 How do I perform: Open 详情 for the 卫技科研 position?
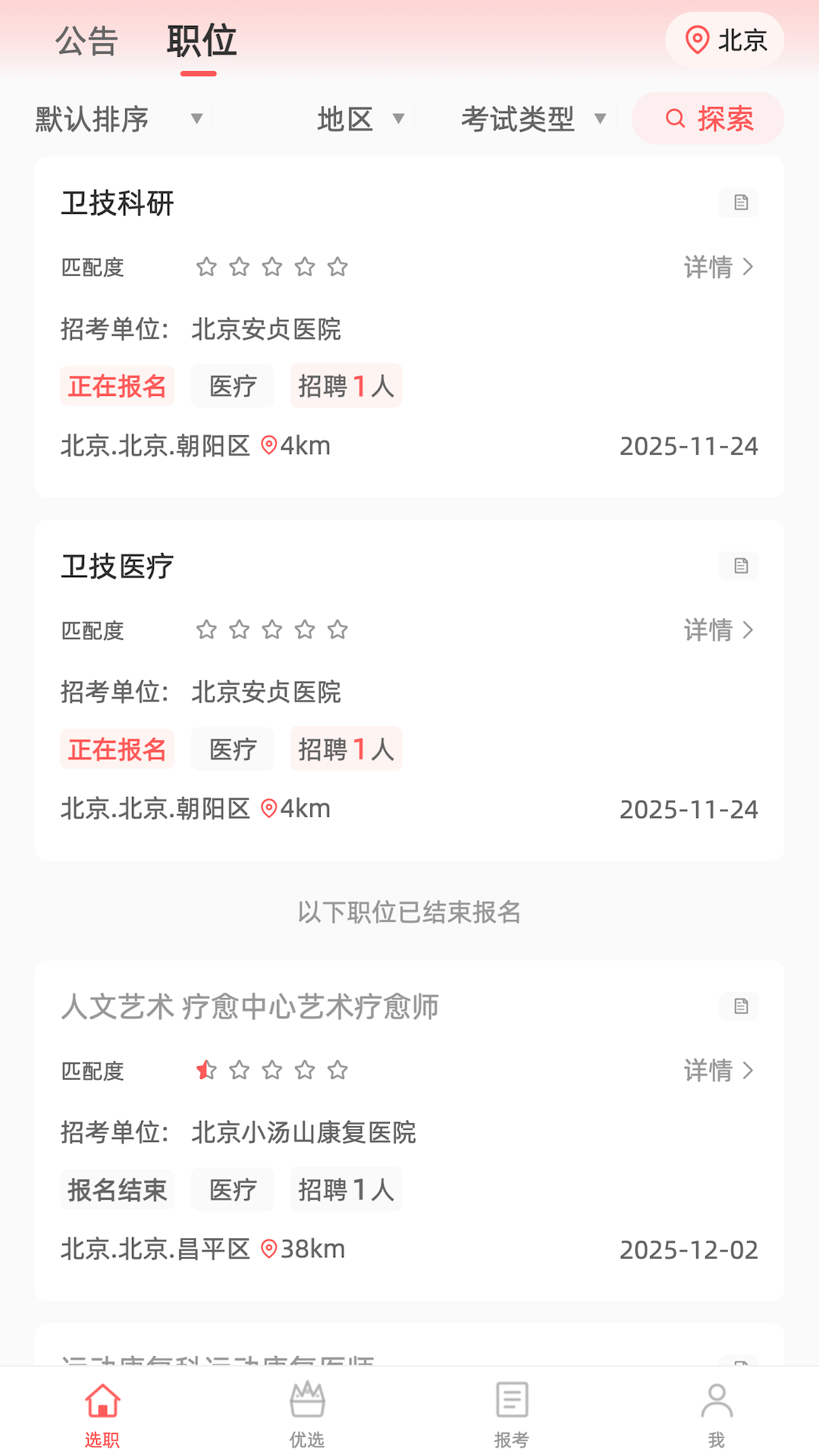[x=717, y=267]
